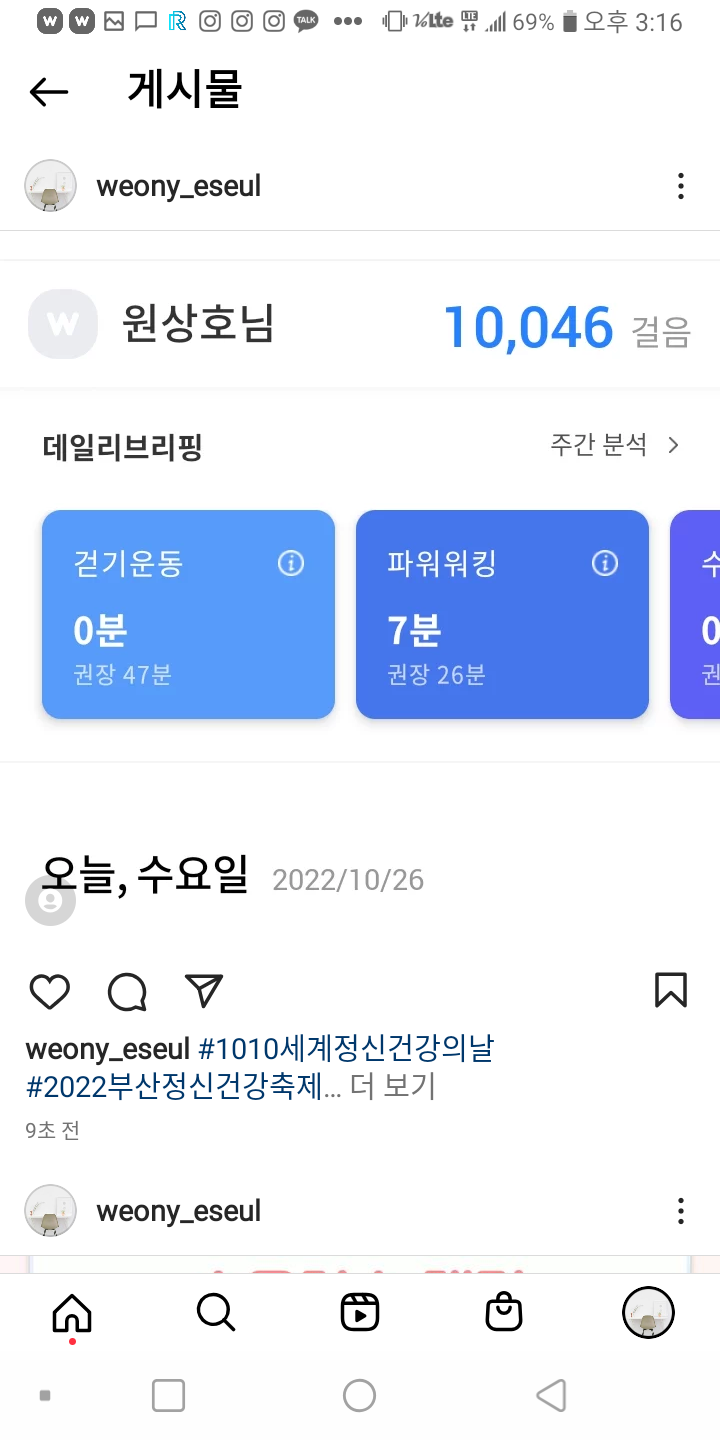Go back from the 게시물 screen

tap(48, 92)
